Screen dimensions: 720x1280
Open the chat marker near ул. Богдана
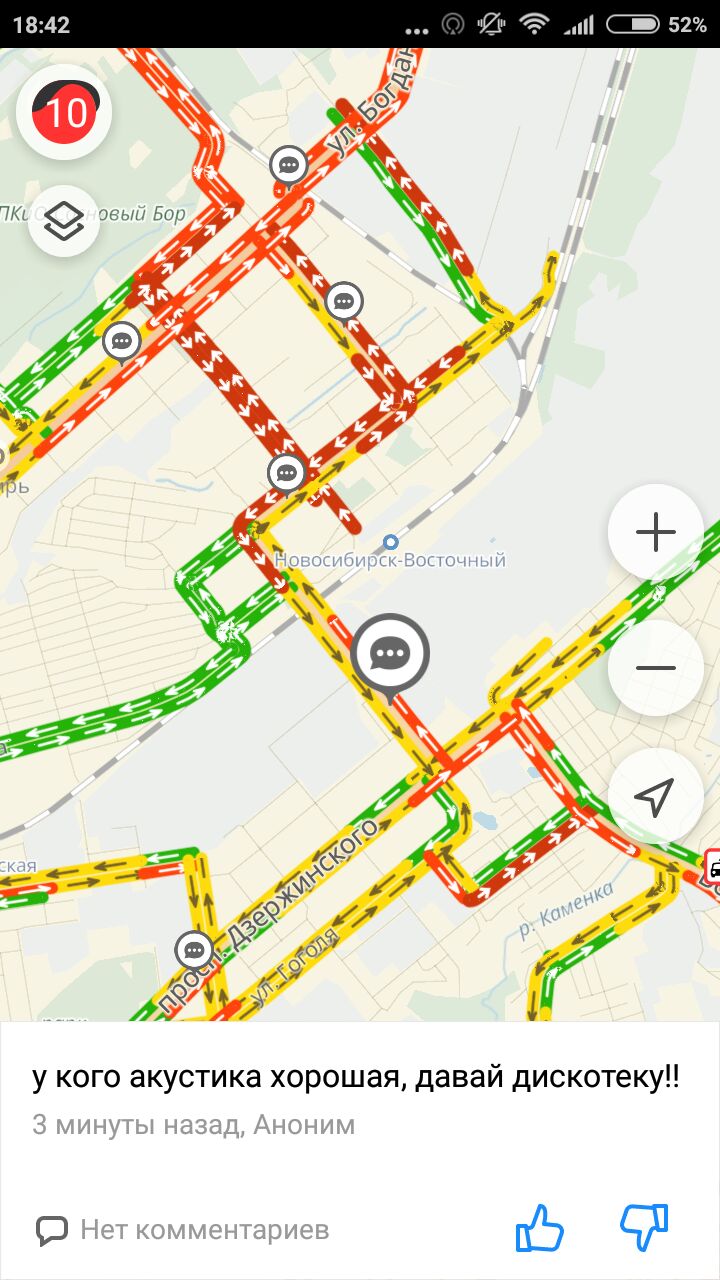click(289, 165)
